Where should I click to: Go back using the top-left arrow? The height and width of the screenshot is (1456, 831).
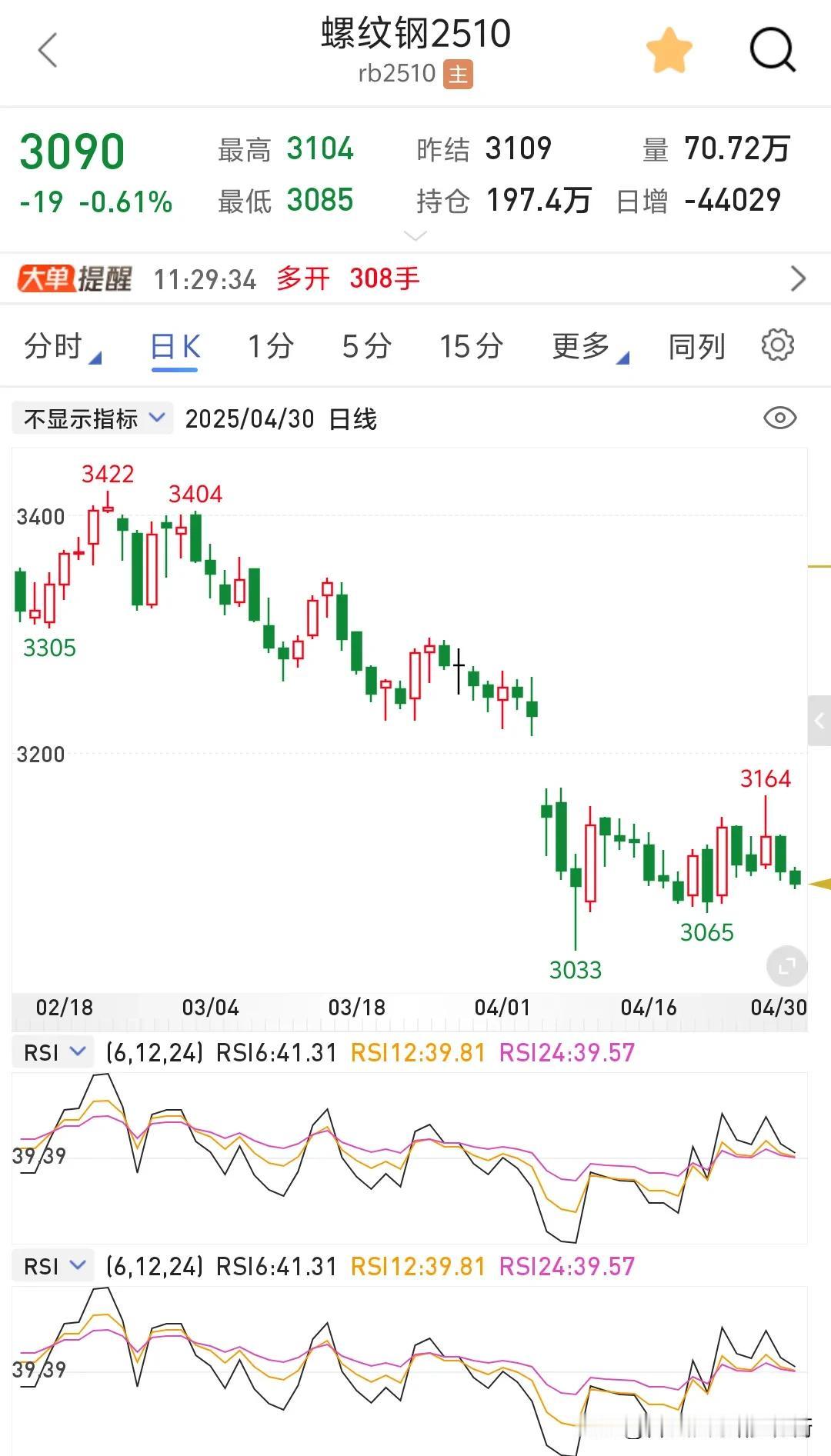click(x=48, y=51)
